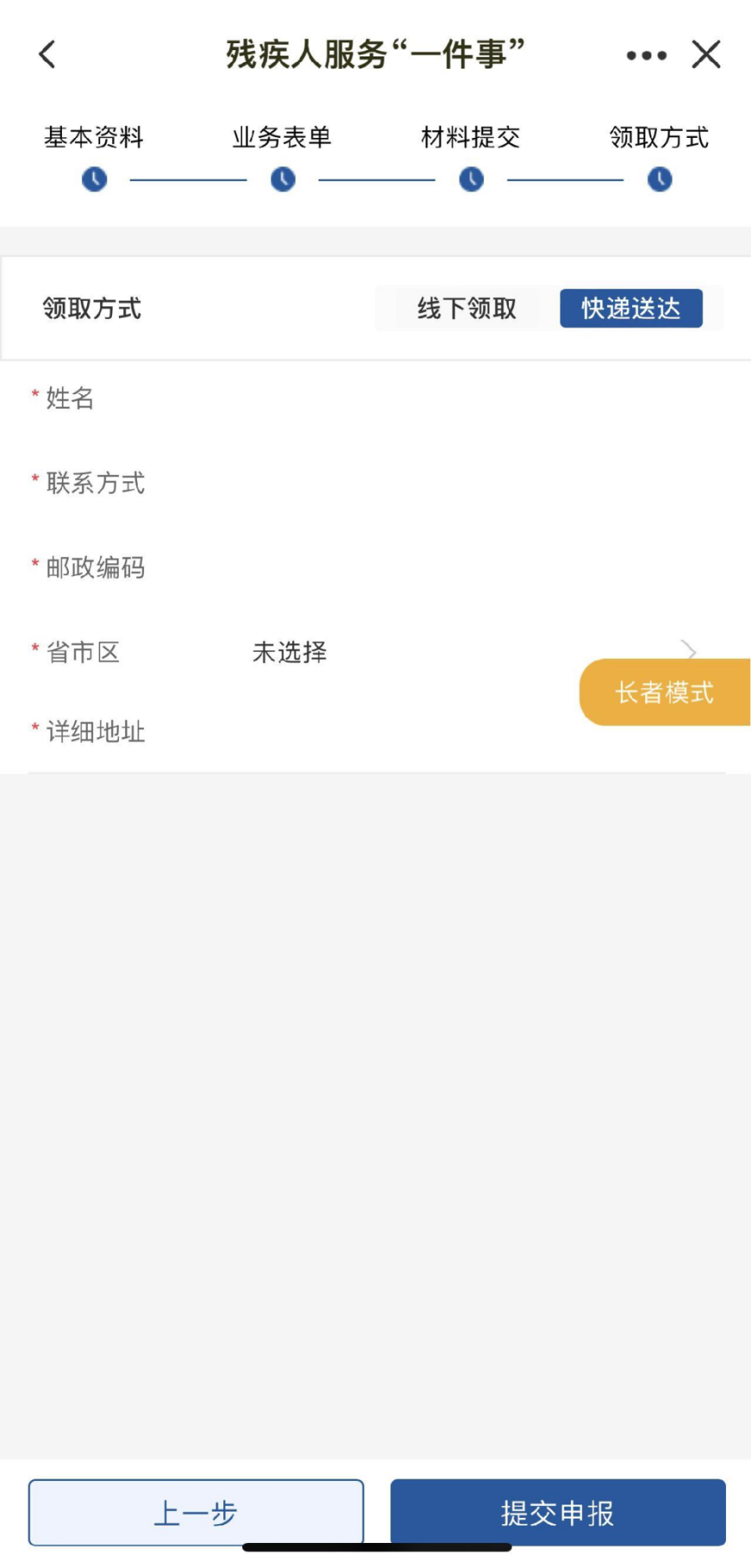
Task: Jump to the 业务表单 step
Action: 283,179
